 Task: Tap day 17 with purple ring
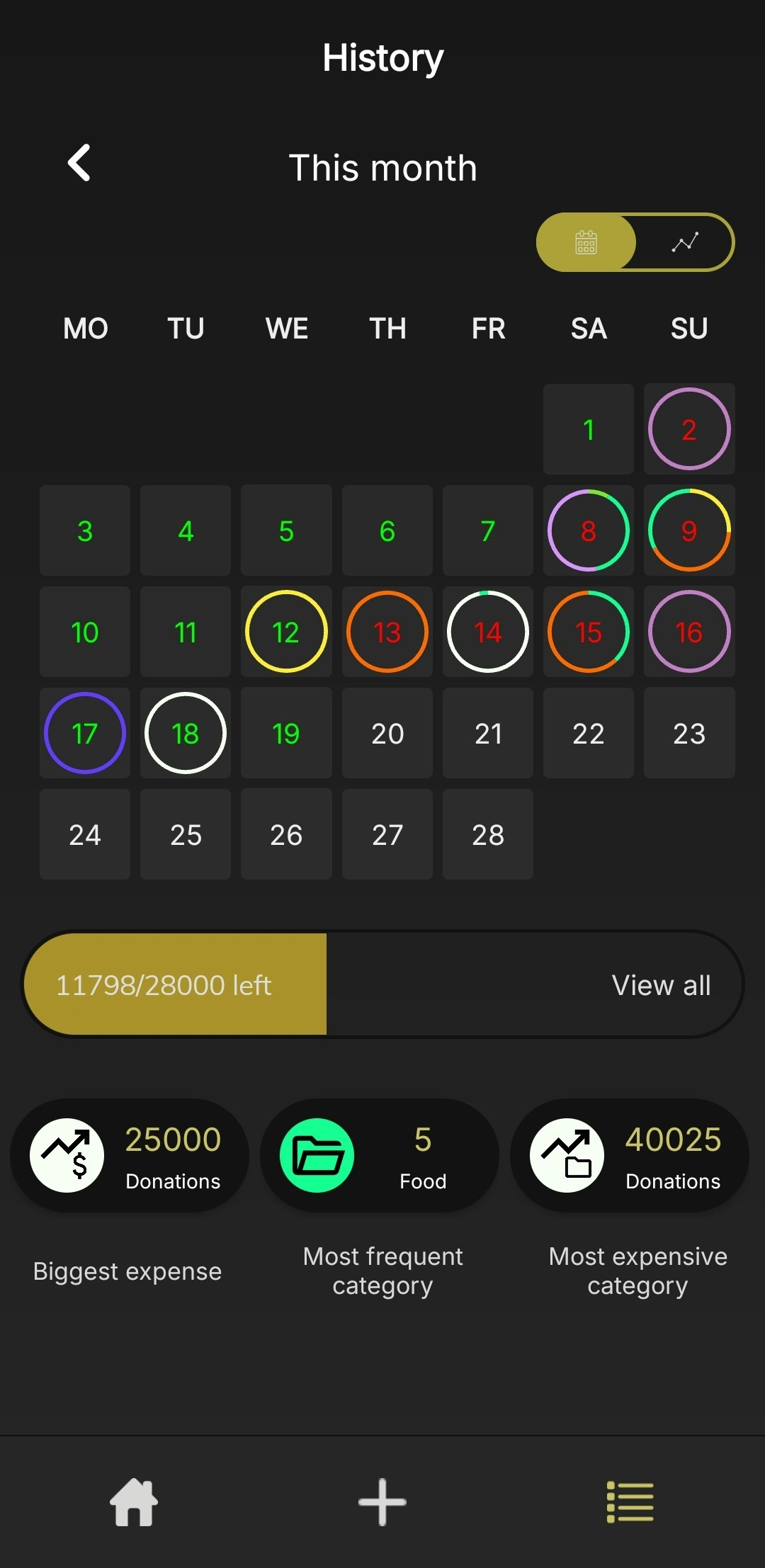pyautogui.click(x=85, y=733)
